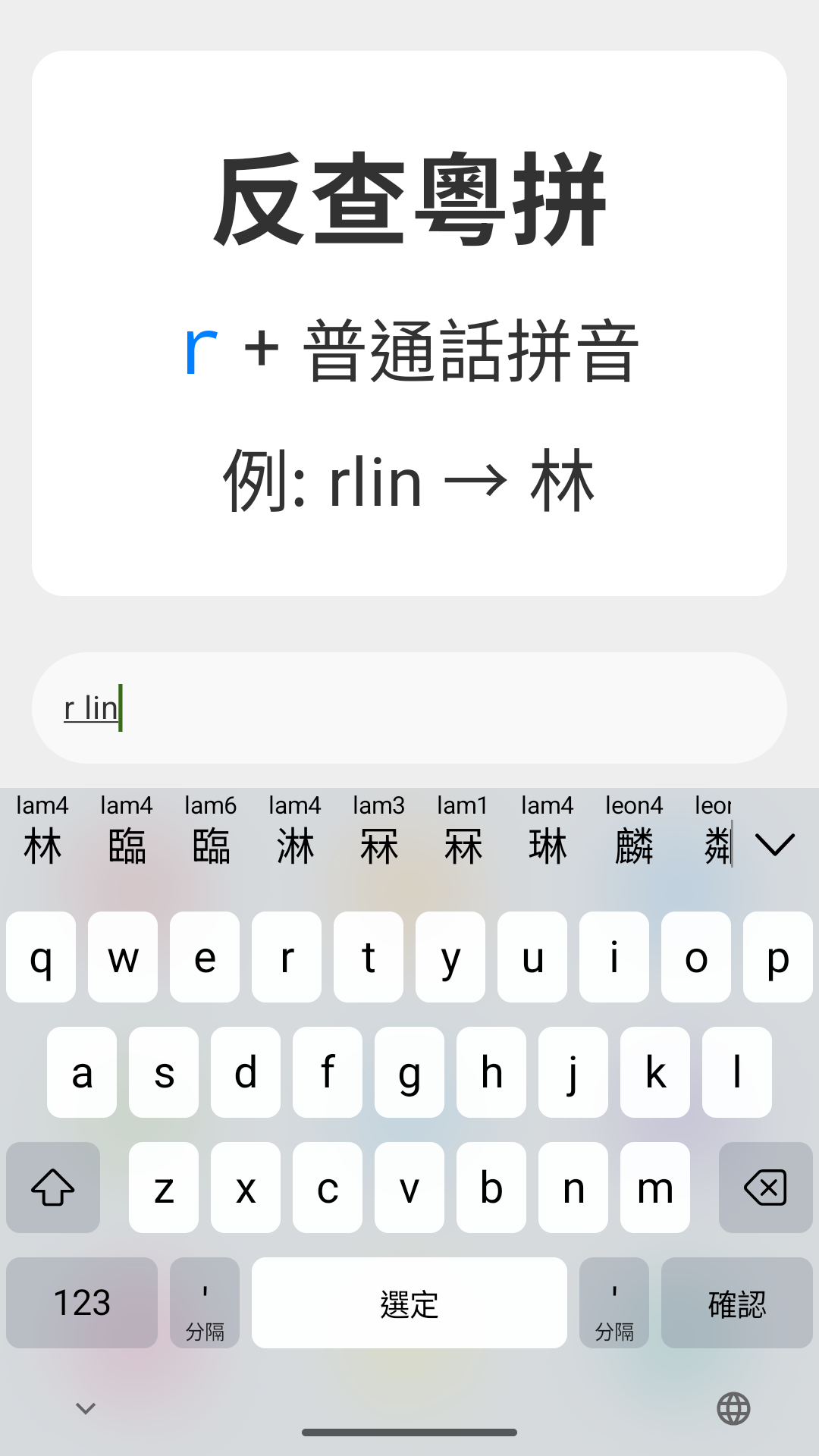Select candidate 冧 with reading lam3
Viewport: 819px width, 1456px height.
tap(379, 831)
